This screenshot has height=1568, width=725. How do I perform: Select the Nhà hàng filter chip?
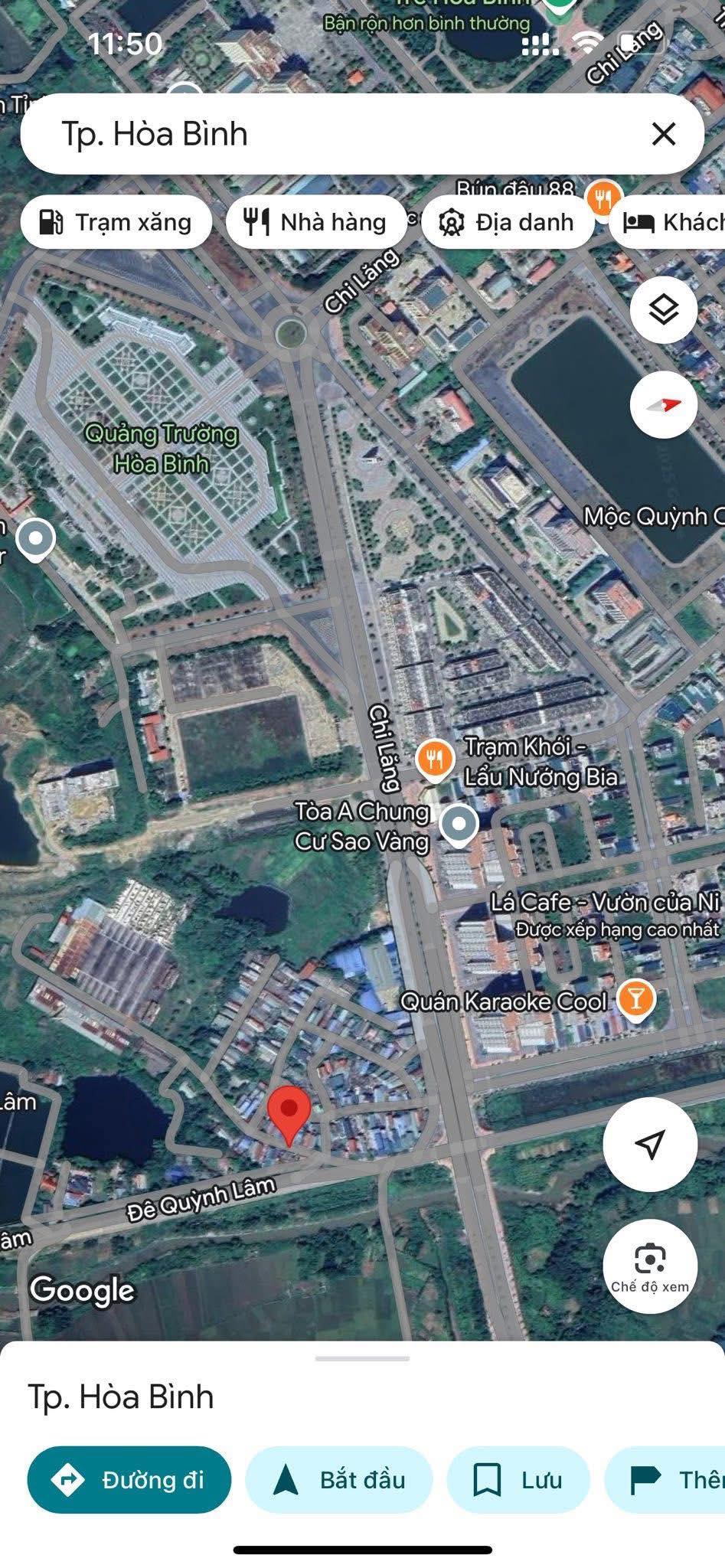click(x=315, y=222)
